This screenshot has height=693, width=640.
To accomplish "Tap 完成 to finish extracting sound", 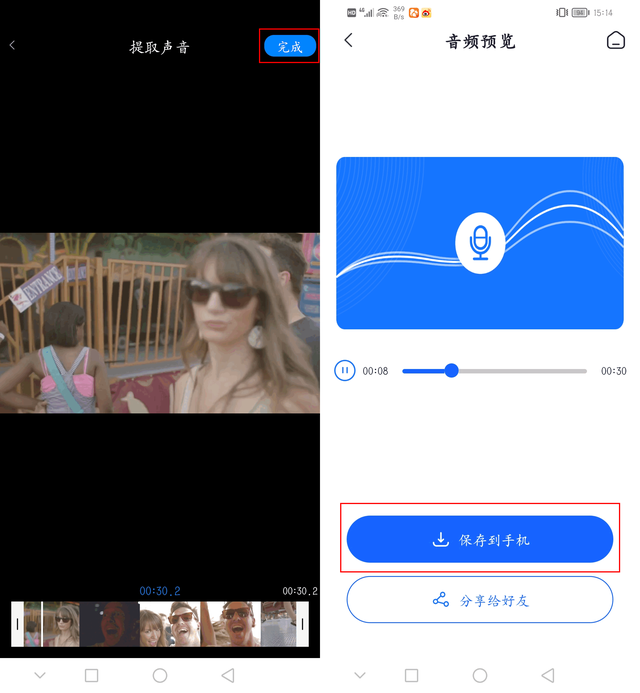I will click(290, 47).
